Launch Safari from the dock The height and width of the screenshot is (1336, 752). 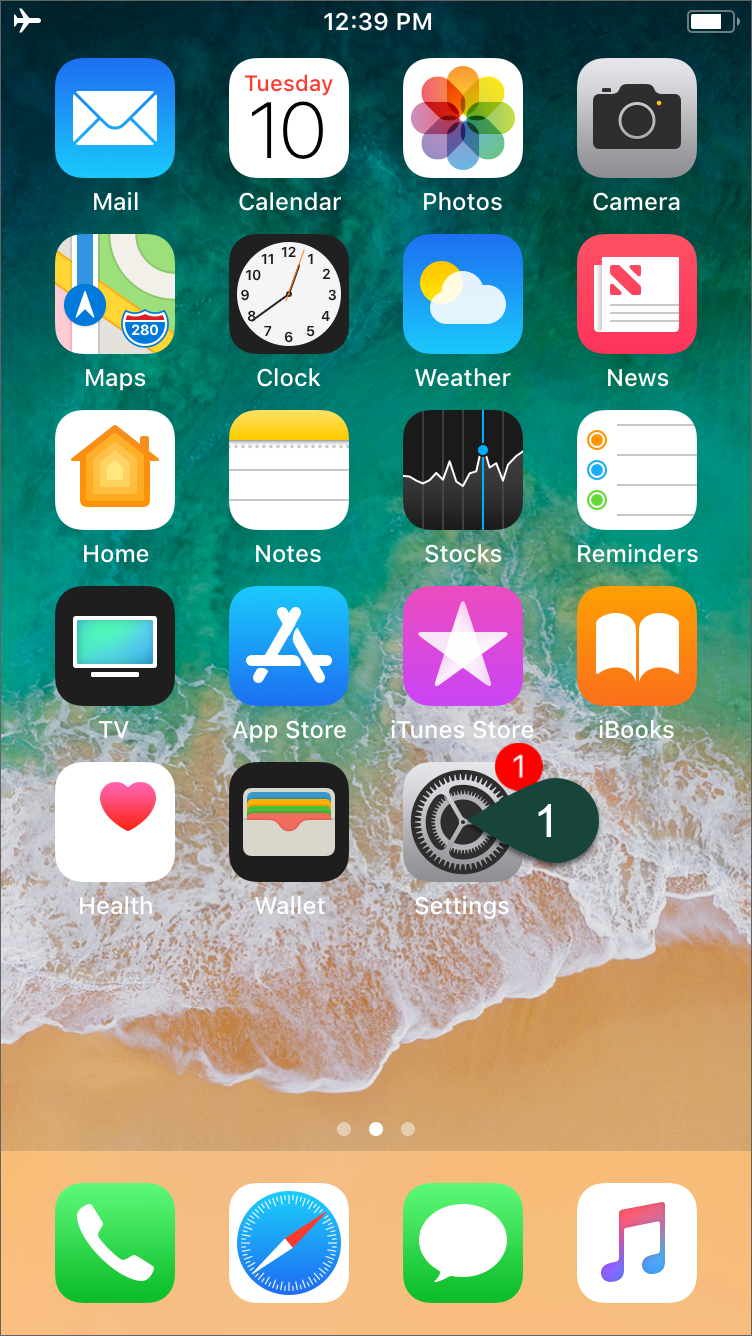click(x=289, y=1243)
